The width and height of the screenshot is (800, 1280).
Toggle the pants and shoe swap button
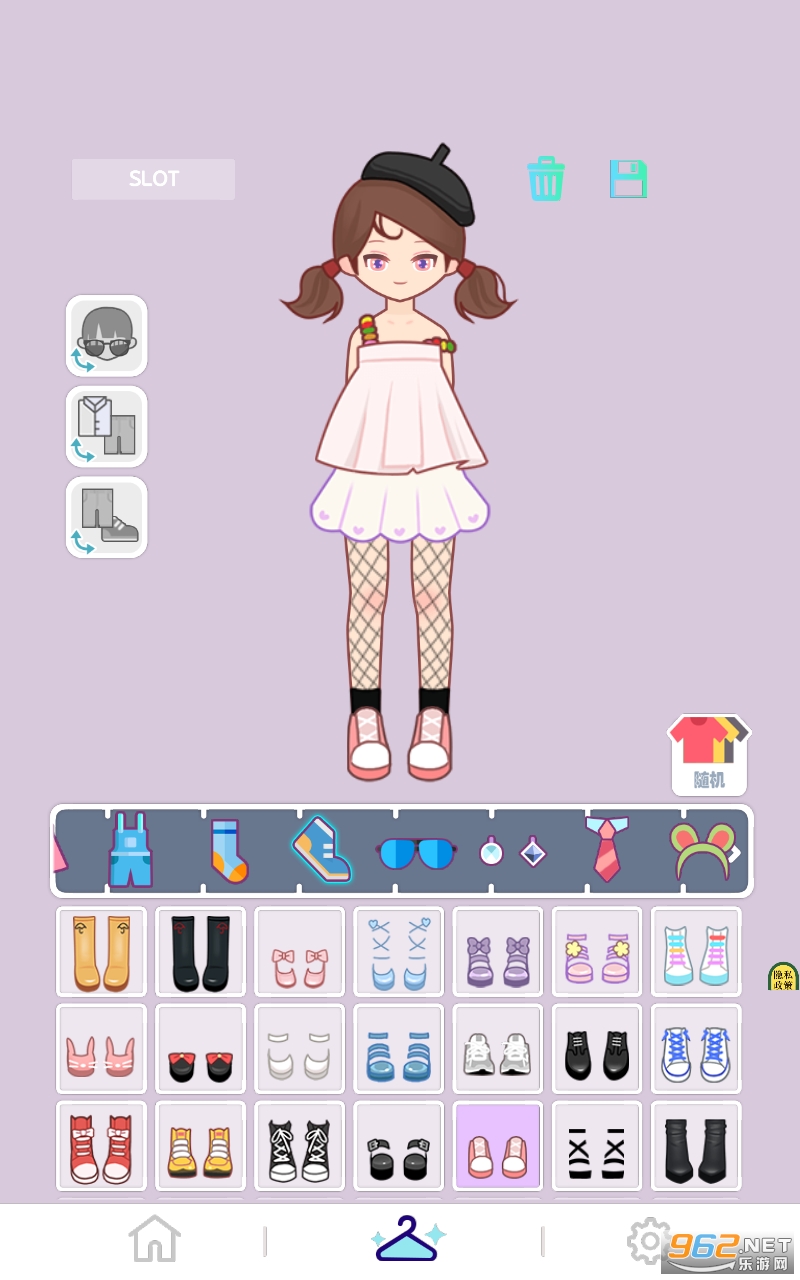[x=107, y=517]
